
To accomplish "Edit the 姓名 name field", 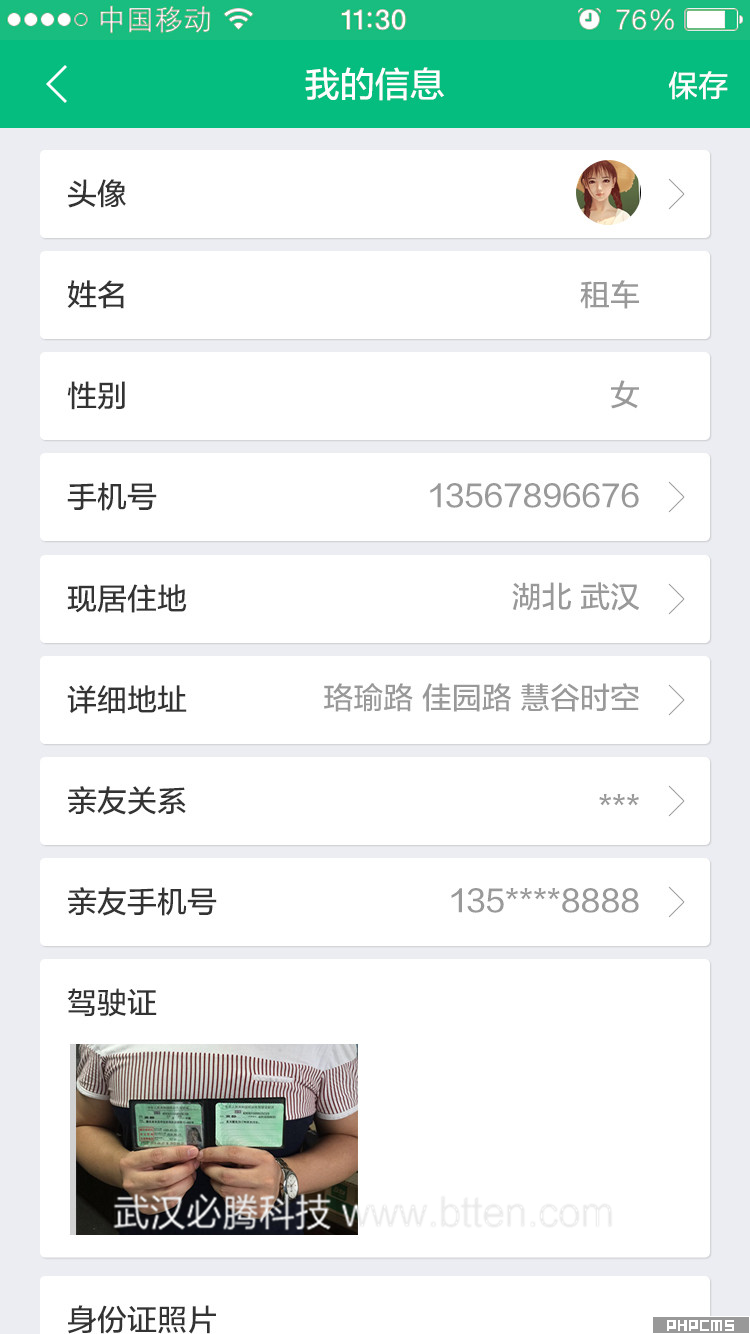I will (375, 295).
